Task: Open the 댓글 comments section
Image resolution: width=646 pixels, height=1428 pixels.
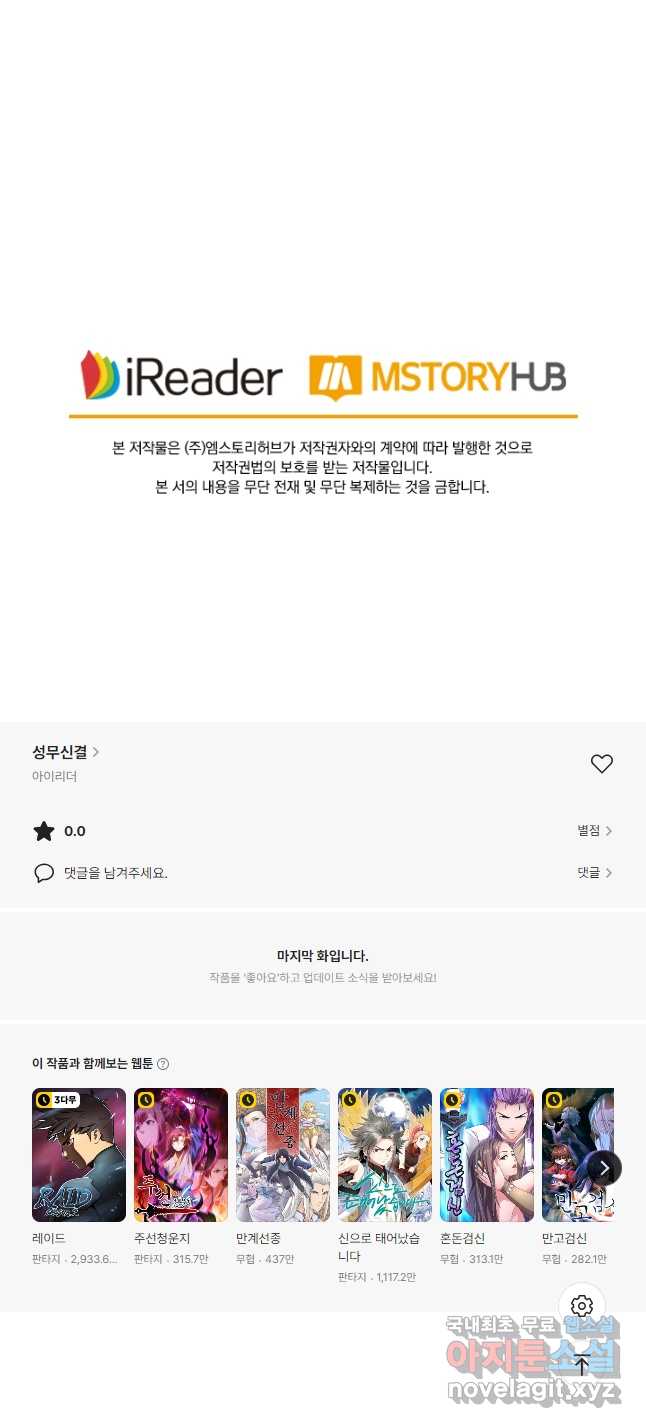Action: 594,873
